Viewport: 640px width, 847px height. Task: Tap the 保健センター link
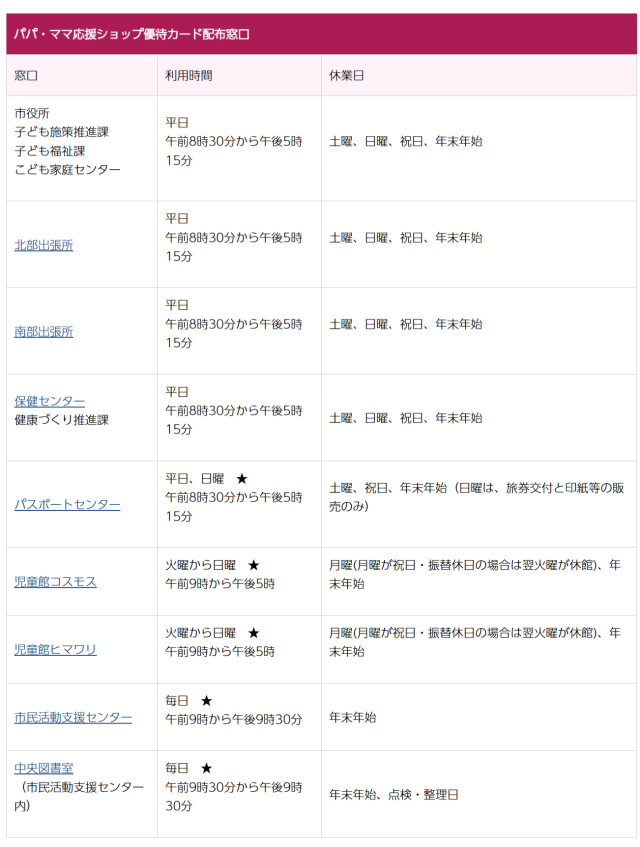pyautogui.click(x=49, y=401)
